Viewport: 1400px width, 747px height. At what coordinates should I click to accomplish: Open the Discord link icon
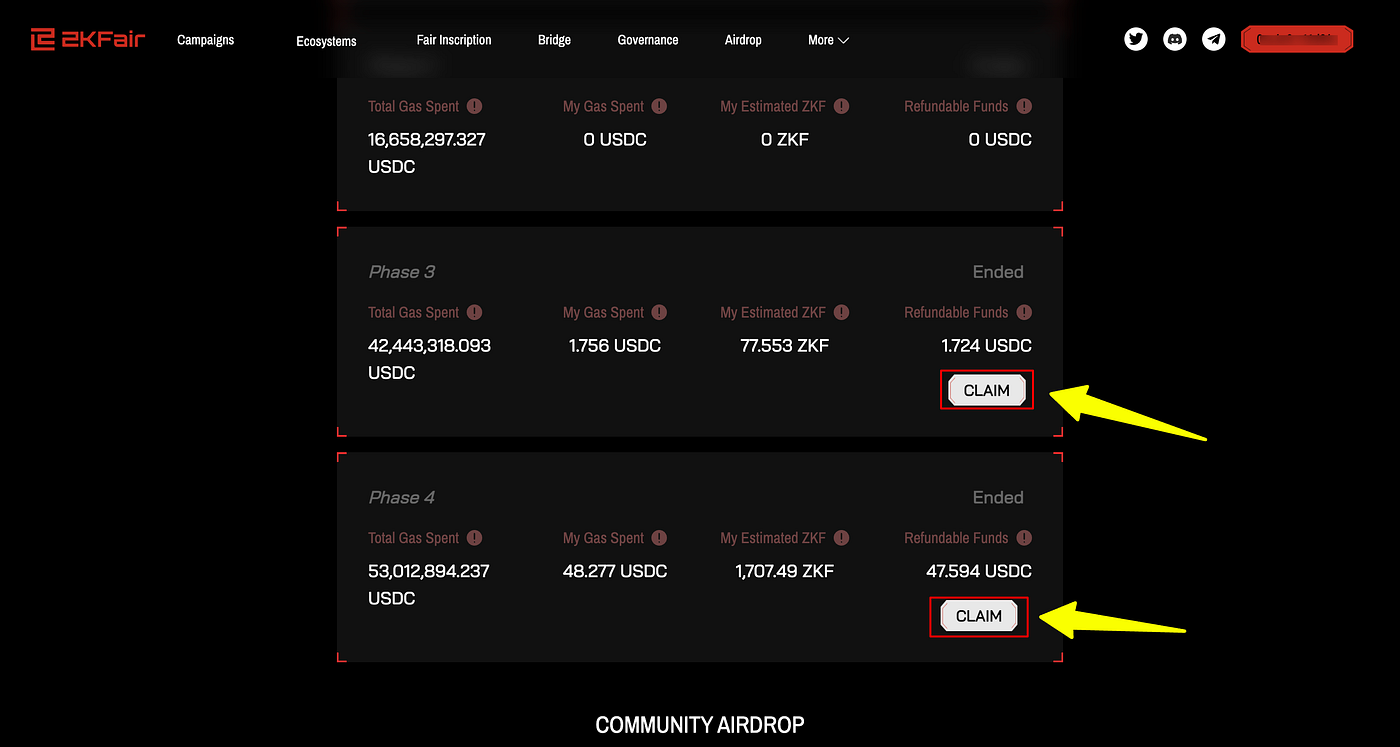click(x=1175, y=39)
